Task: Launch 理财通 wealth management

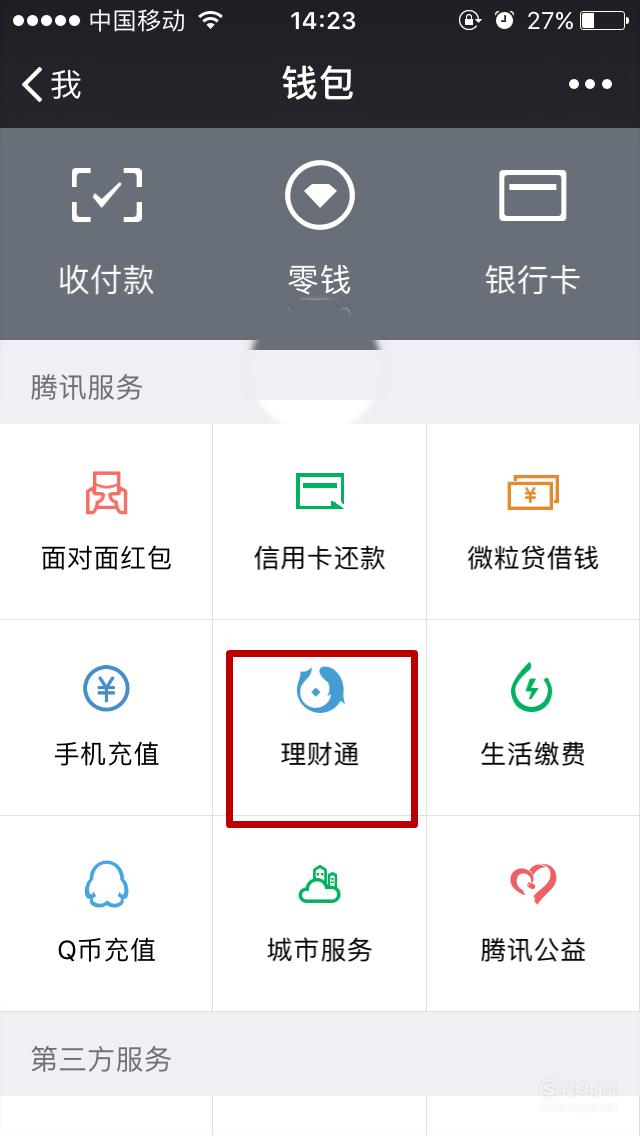Action: pos(320,717)
